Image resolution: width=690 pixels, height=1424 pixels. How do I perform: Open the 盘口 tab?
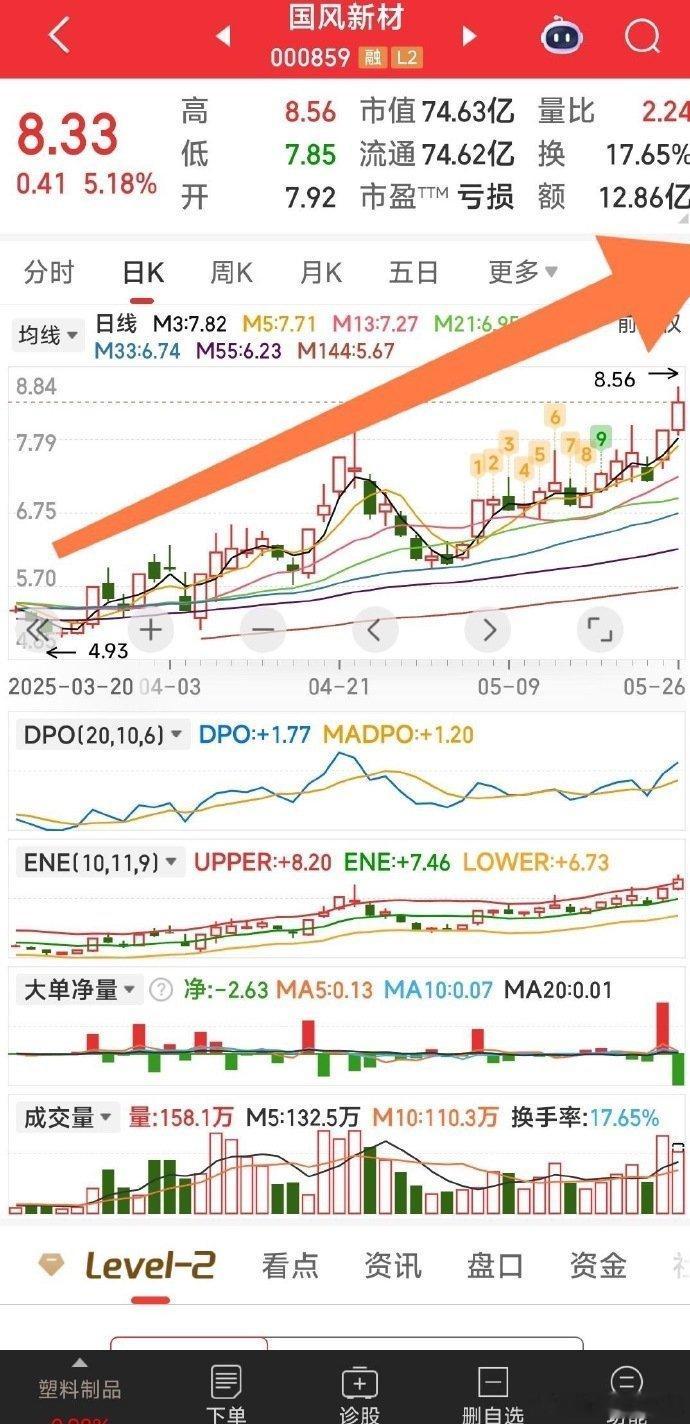495,1265
